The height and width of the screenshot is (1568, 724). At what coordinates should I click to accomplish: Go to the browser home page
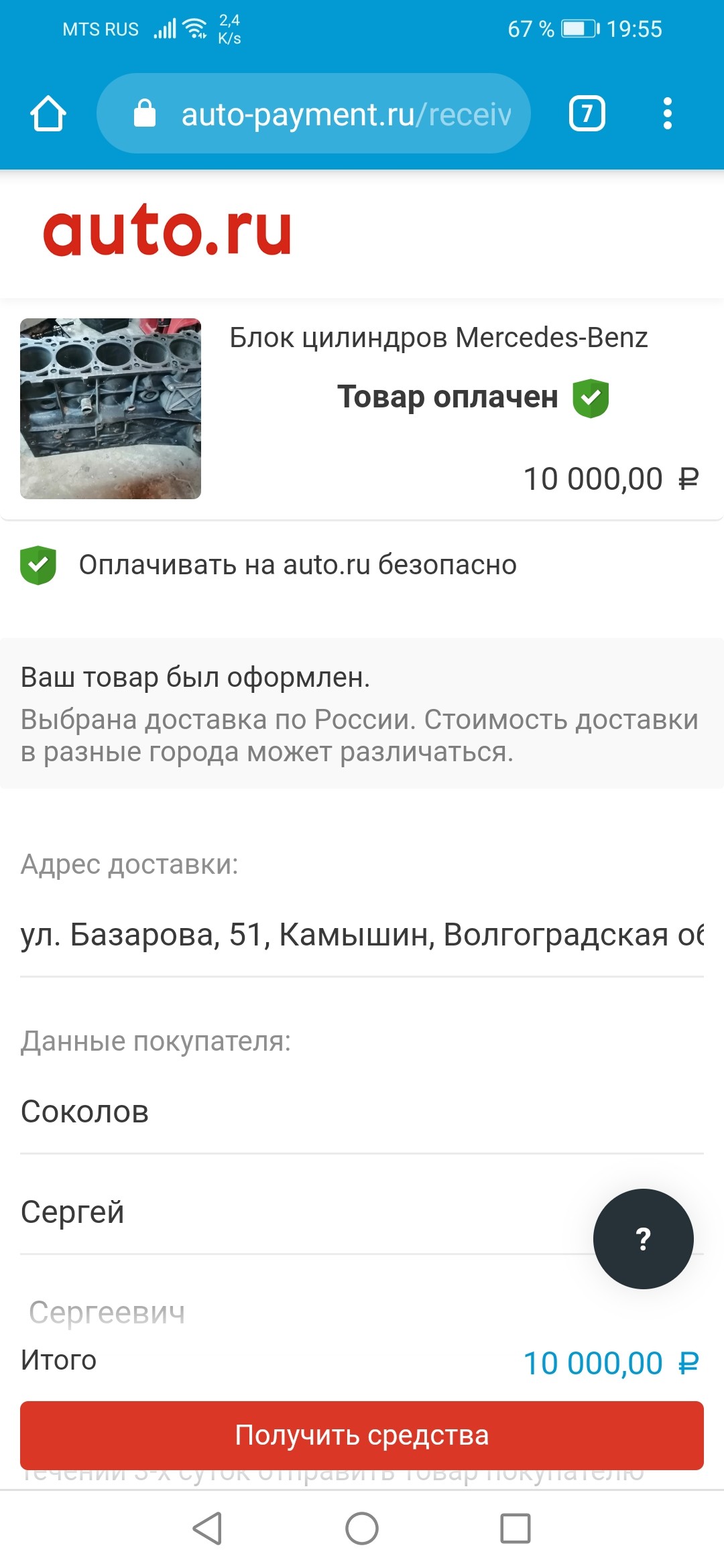click(x=48, y=114)
